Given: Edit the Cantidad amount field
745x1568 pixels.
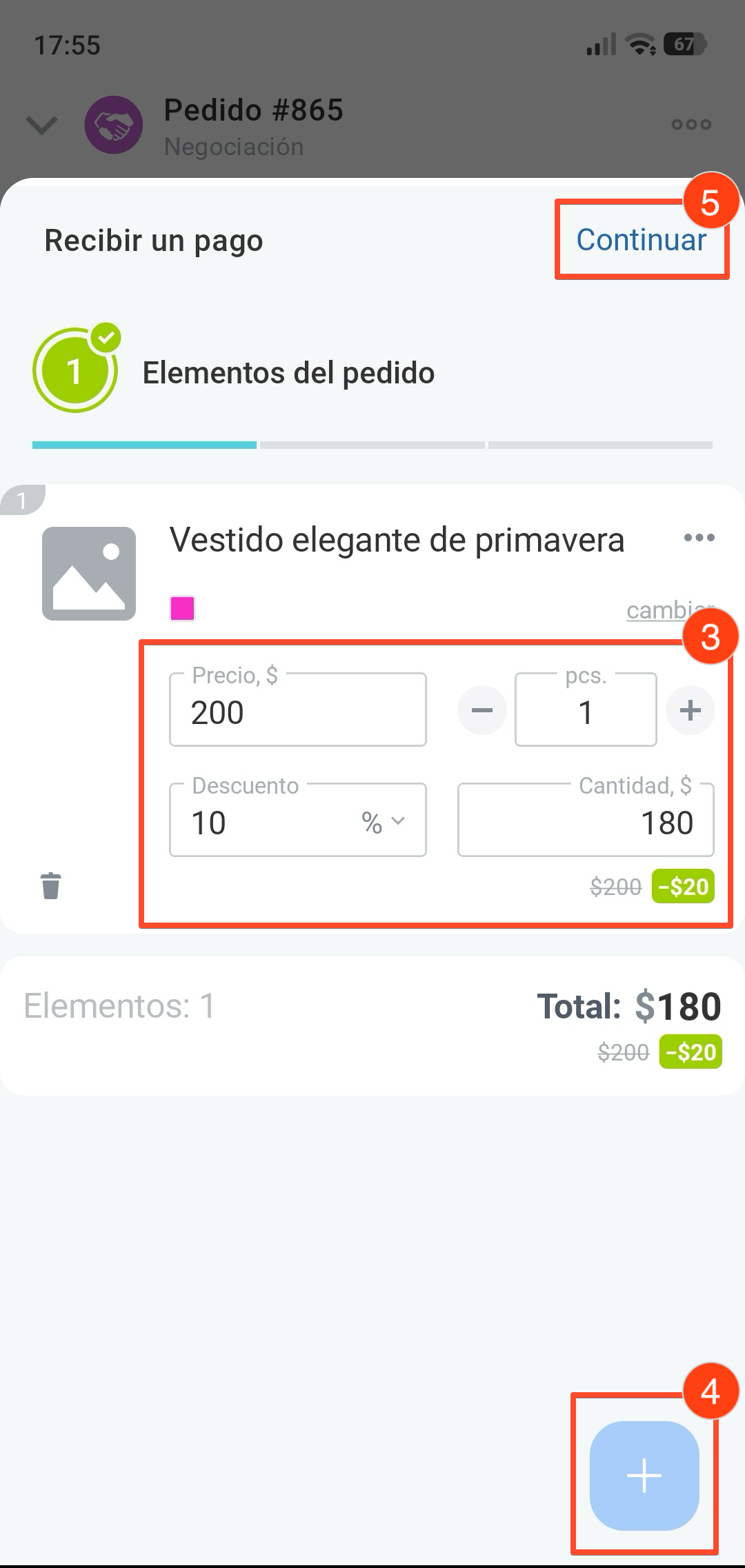Looking at the screenshot, I should tap(586, 821).
